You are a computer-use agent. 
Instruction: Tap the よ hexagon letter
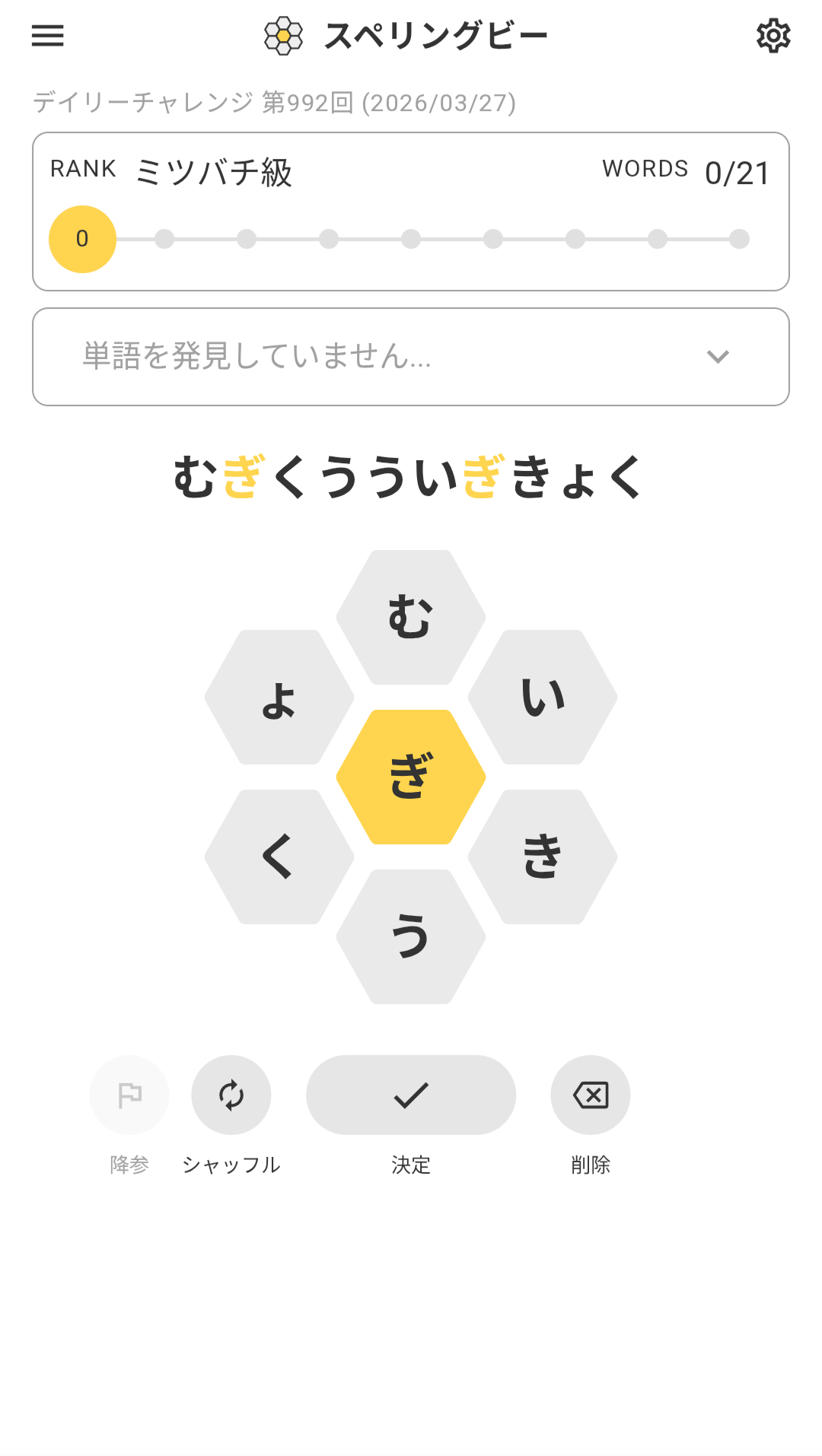279,697
